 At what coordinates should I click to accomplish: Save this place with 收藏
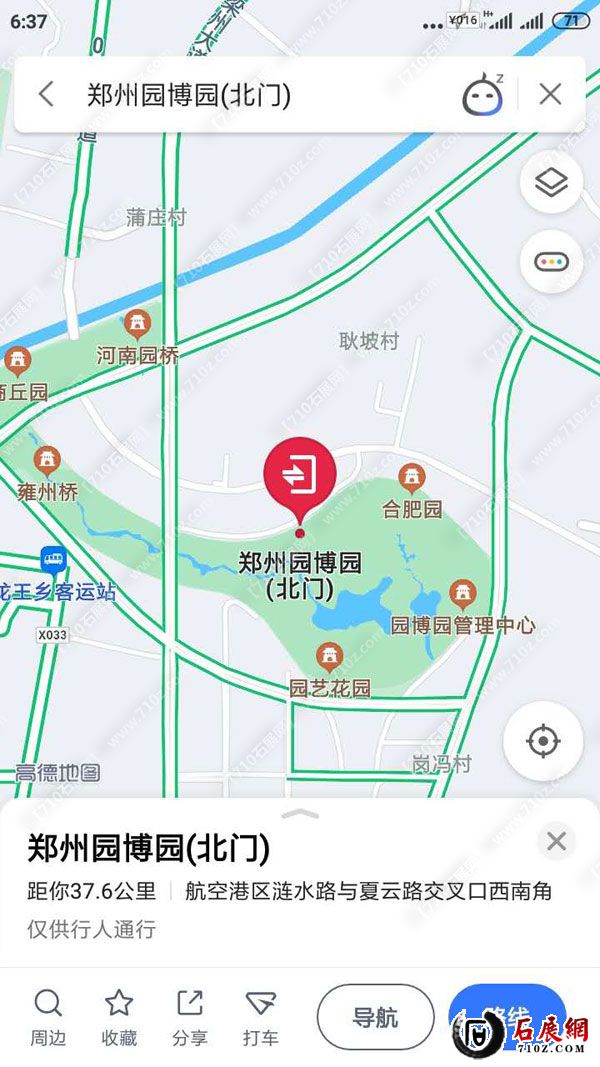[119, 1017]
